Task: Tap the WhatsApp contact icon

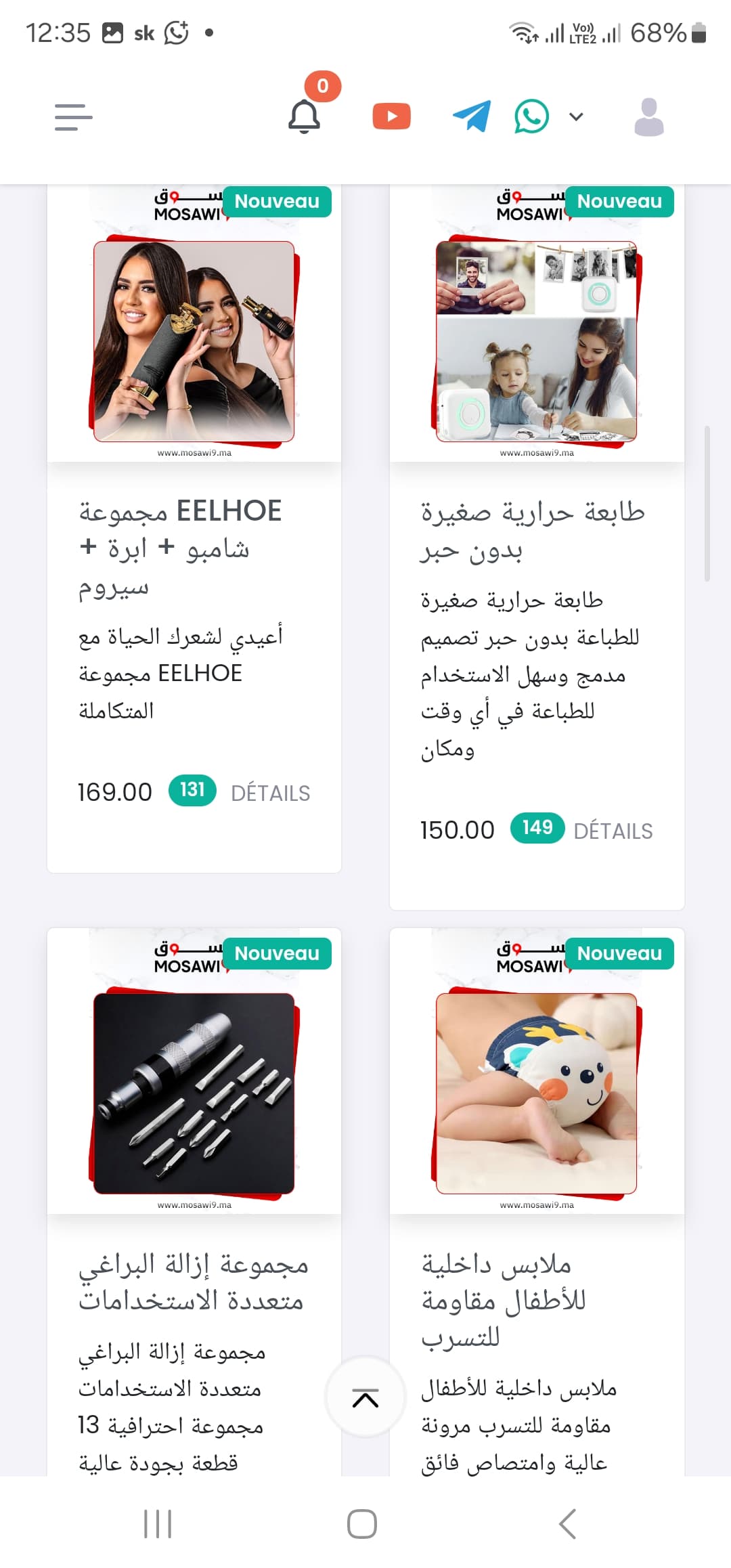Action: point(531,116)
